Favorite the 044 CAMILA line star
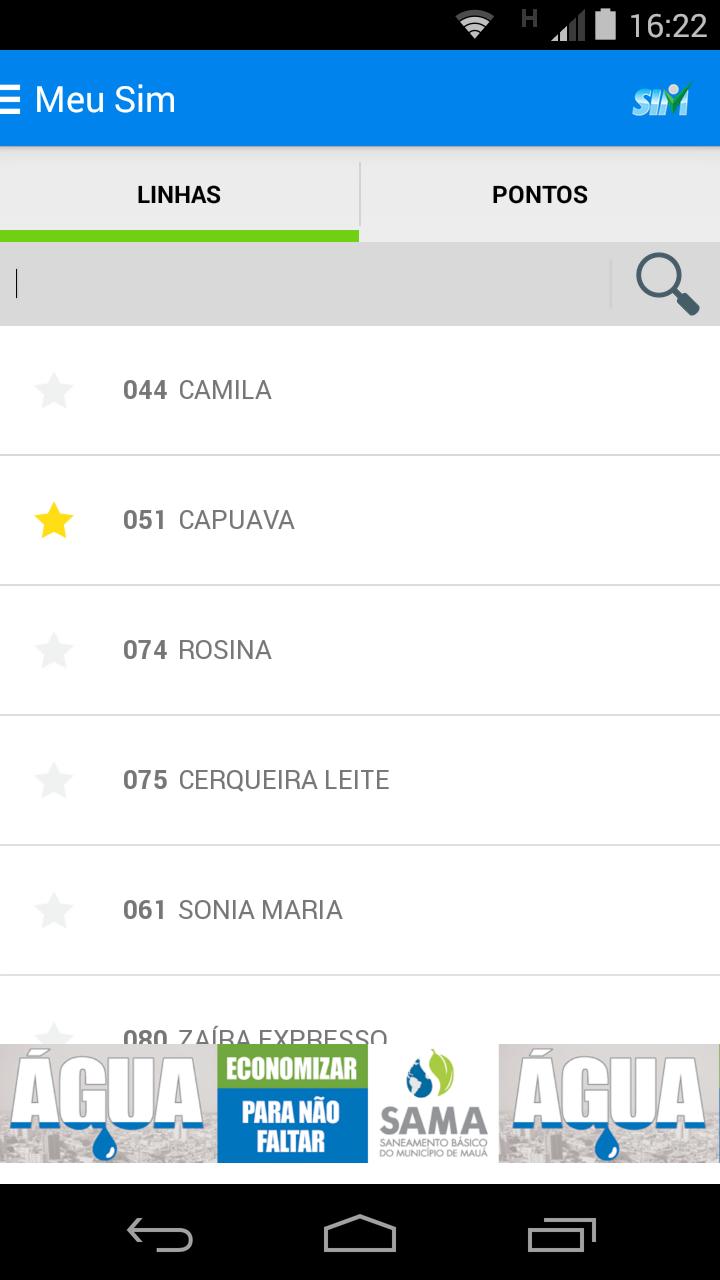Viewport: 720px width, 1280px height. point(53,390)
